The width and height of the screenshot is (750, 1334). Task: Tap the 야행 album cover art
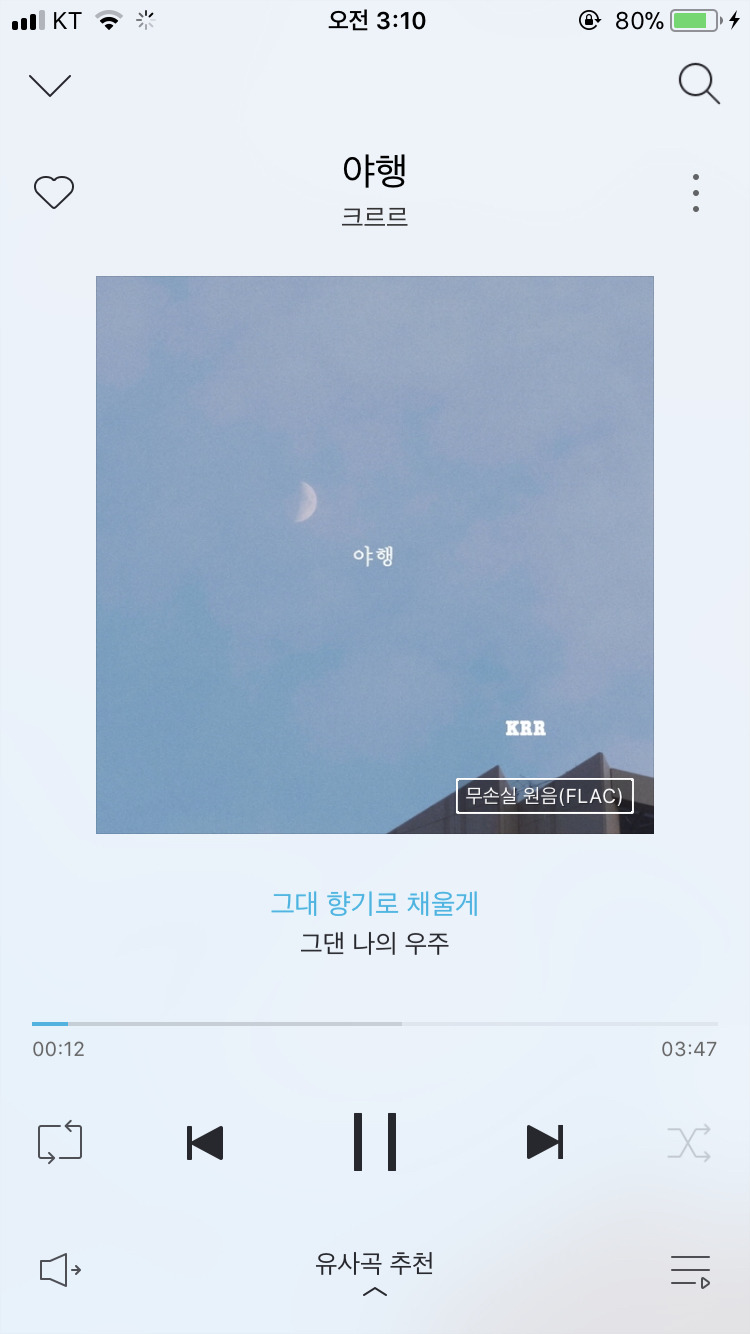pos(375,555)
